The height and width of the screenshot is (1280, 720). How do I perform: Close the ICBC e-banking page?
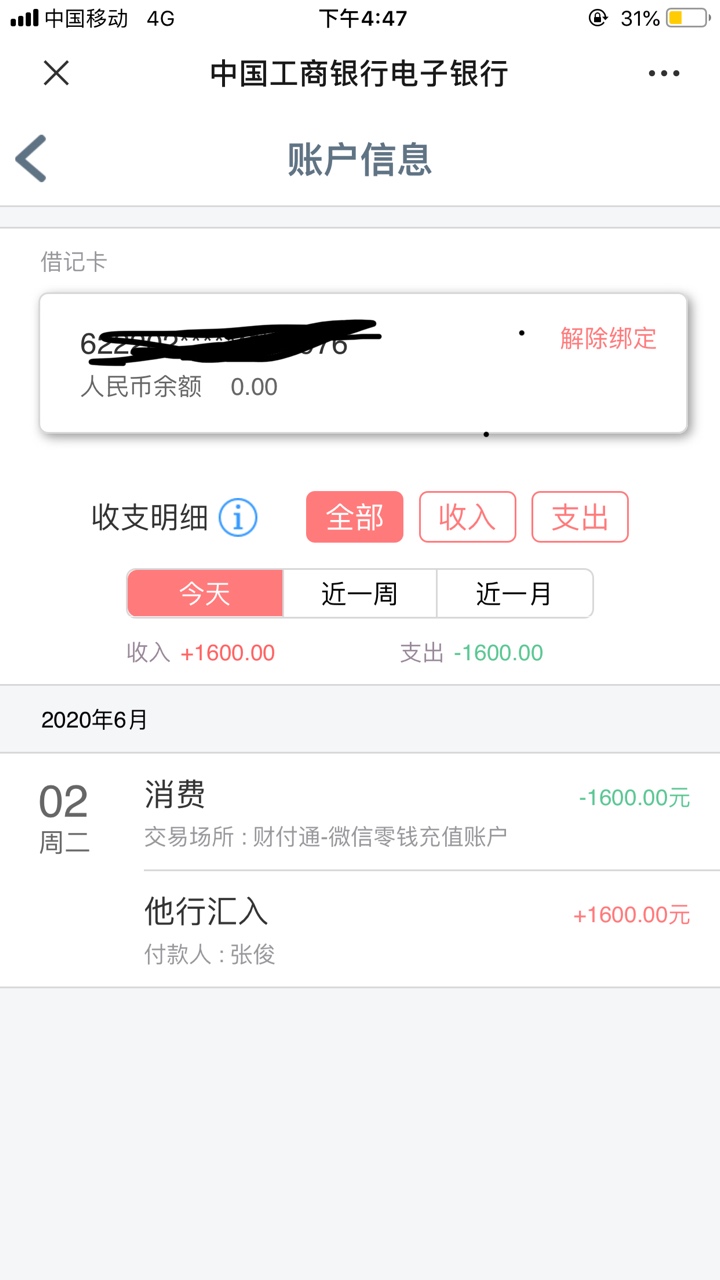[56, 73]
